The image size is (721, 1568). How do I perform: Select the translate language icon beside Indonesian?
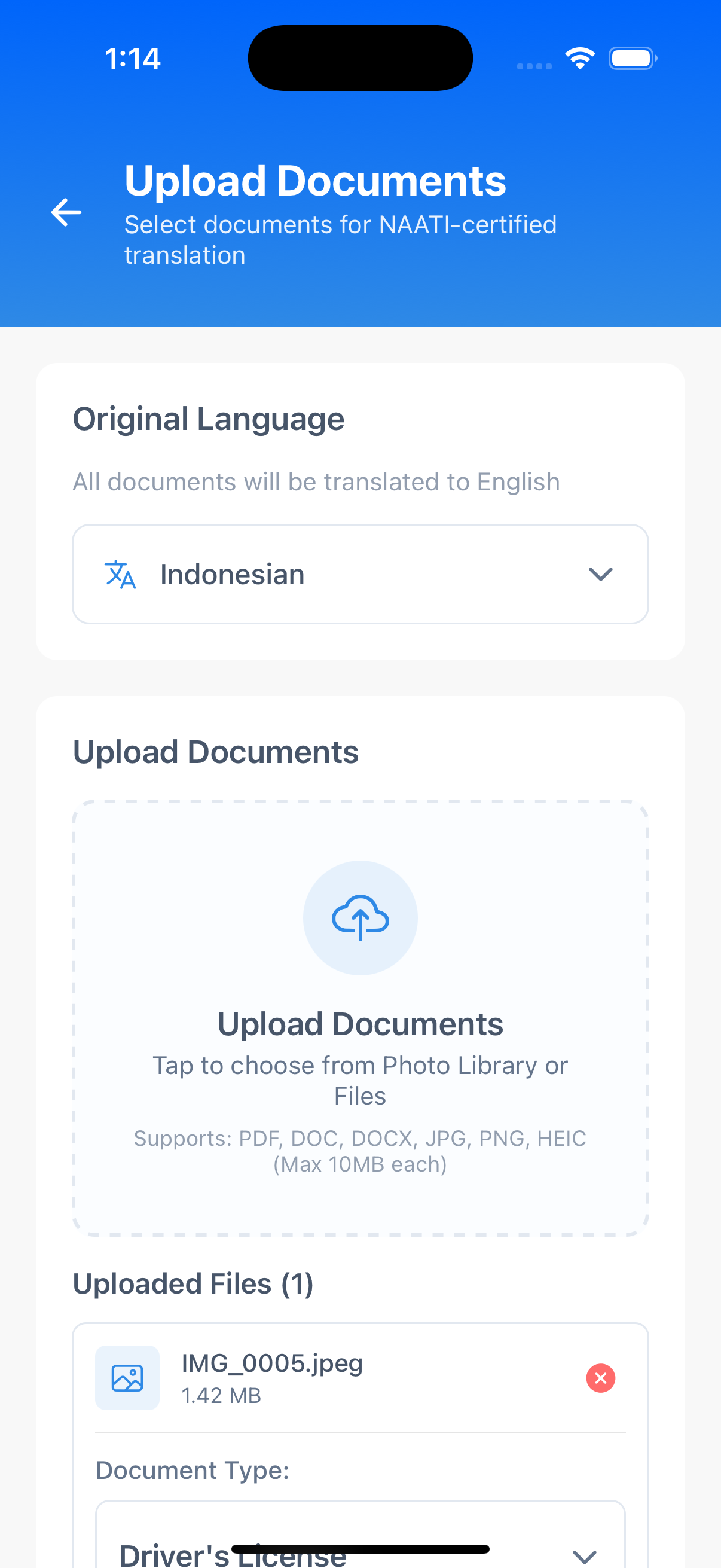[x=119, y=573]
